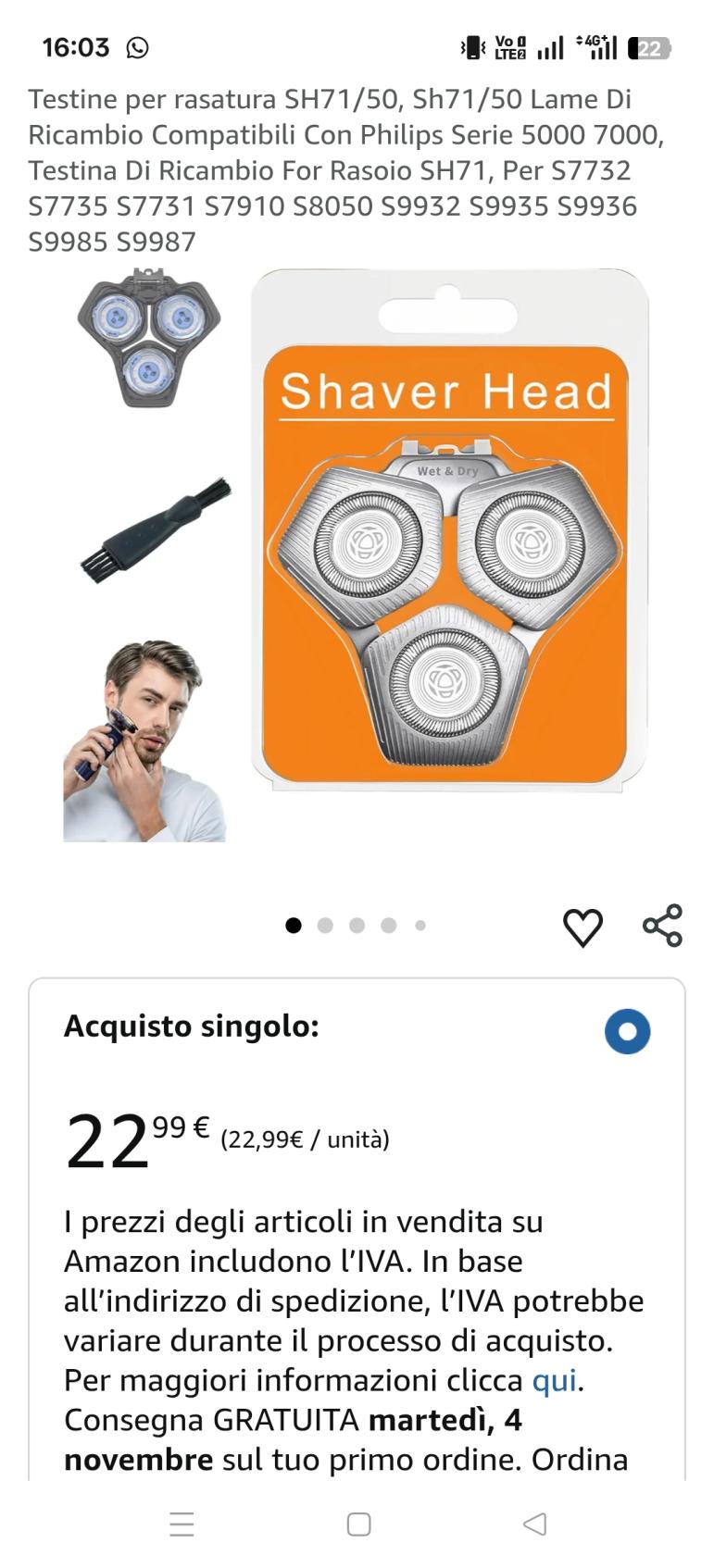Image resolution: width=714 pixels, height=1568 pixels.
Task: Go back using the system back button
Action: pos(534,1524)
